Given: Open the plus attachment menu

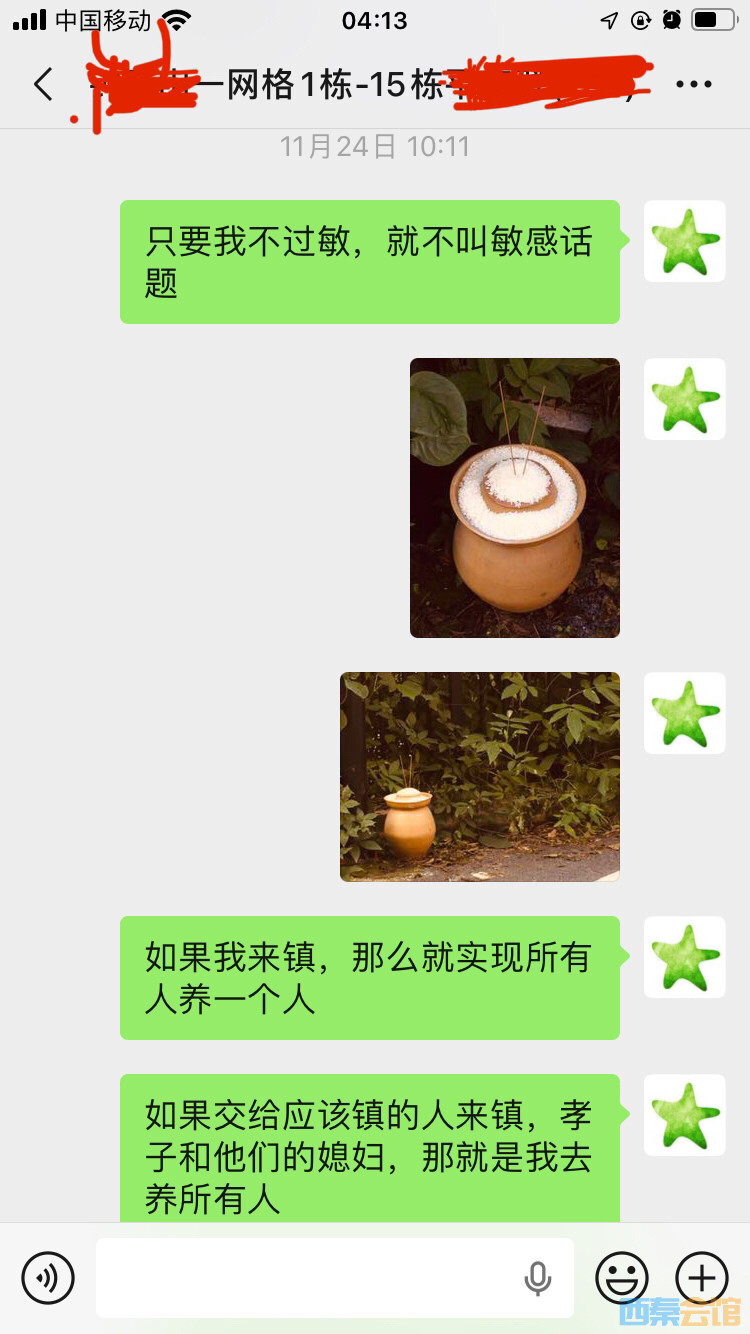Looking at the screenshot, I should pos(702,1277).
